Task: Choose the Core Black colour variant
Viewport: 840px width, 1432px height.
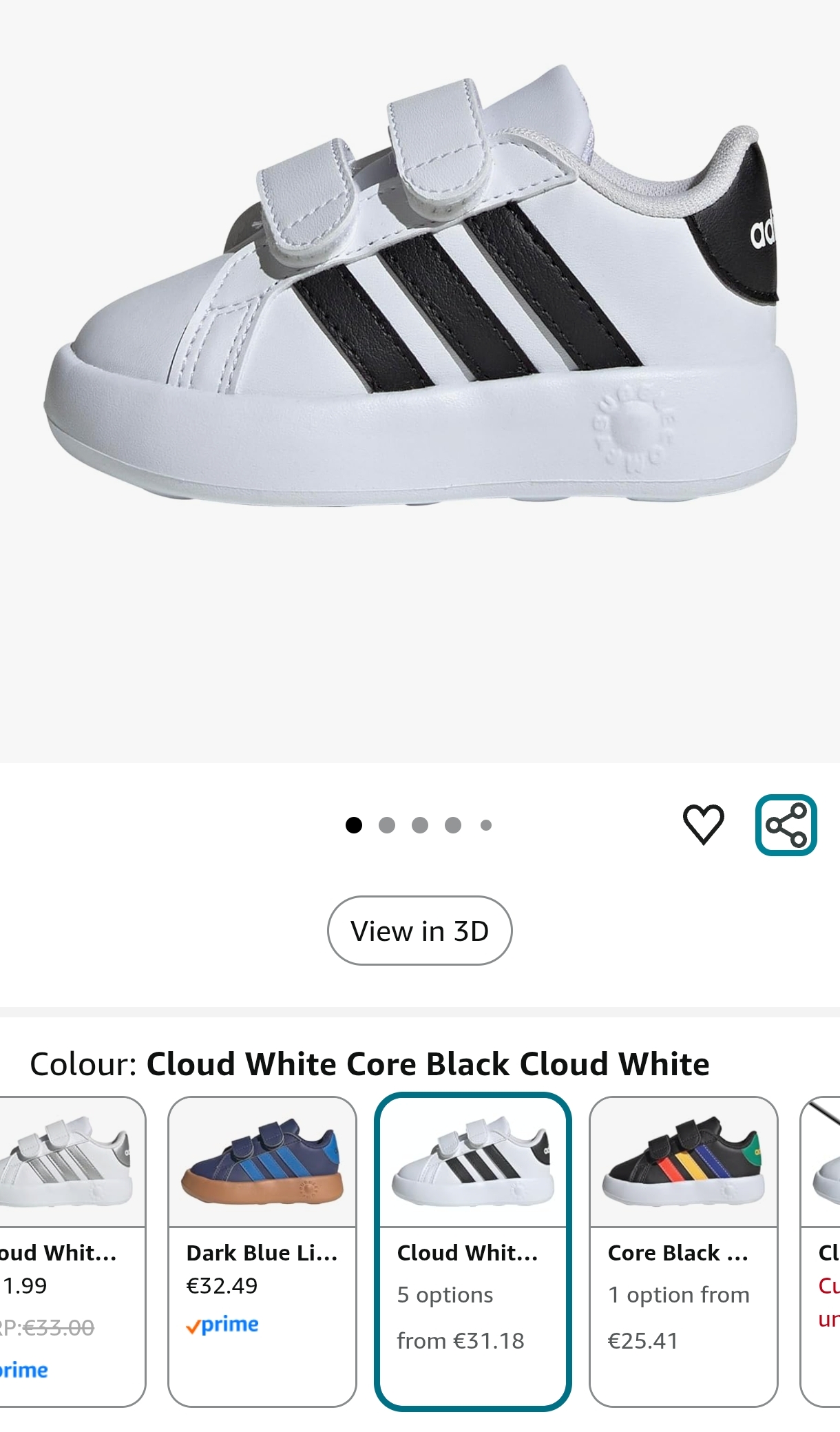Action: [683, 1249]
